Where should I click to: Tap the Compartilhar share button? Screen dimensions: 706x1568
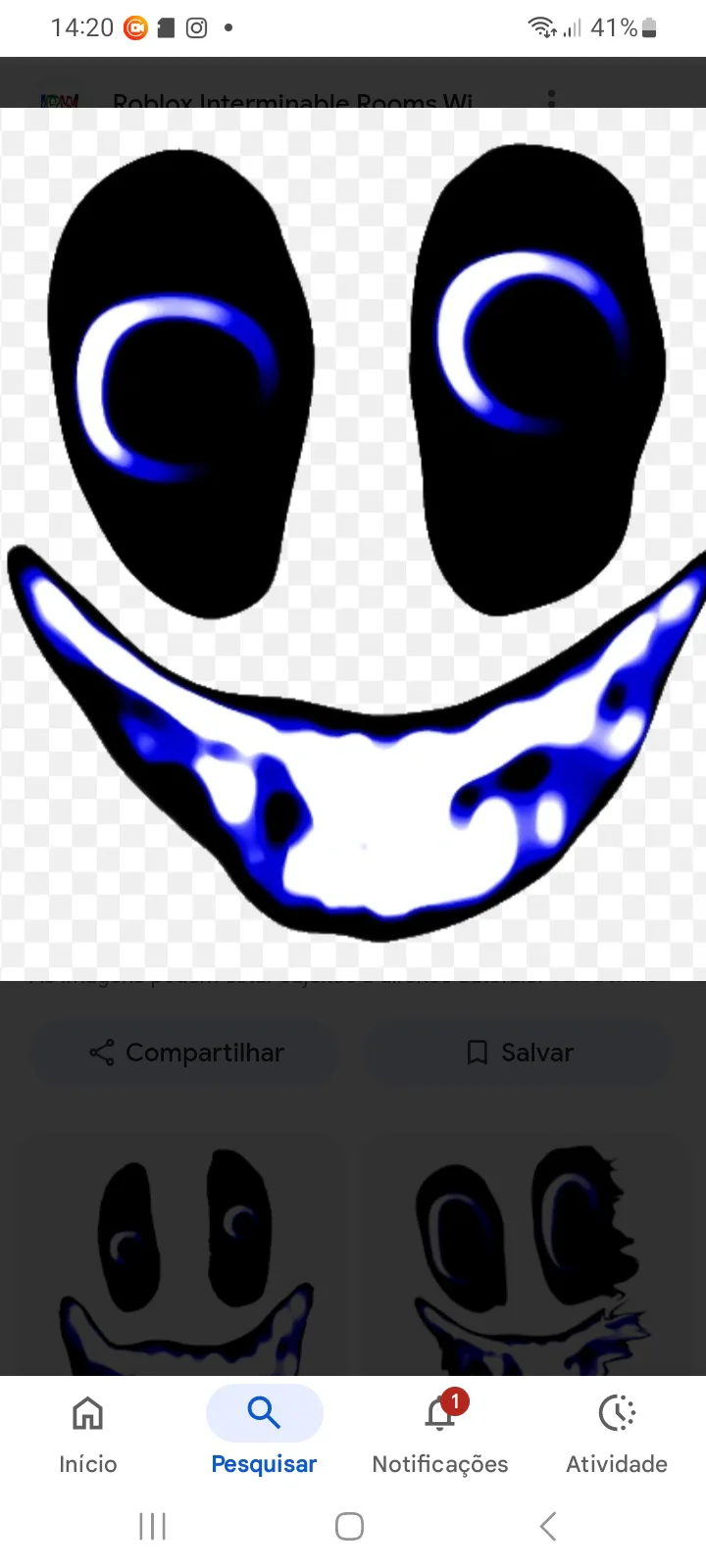185,1053
